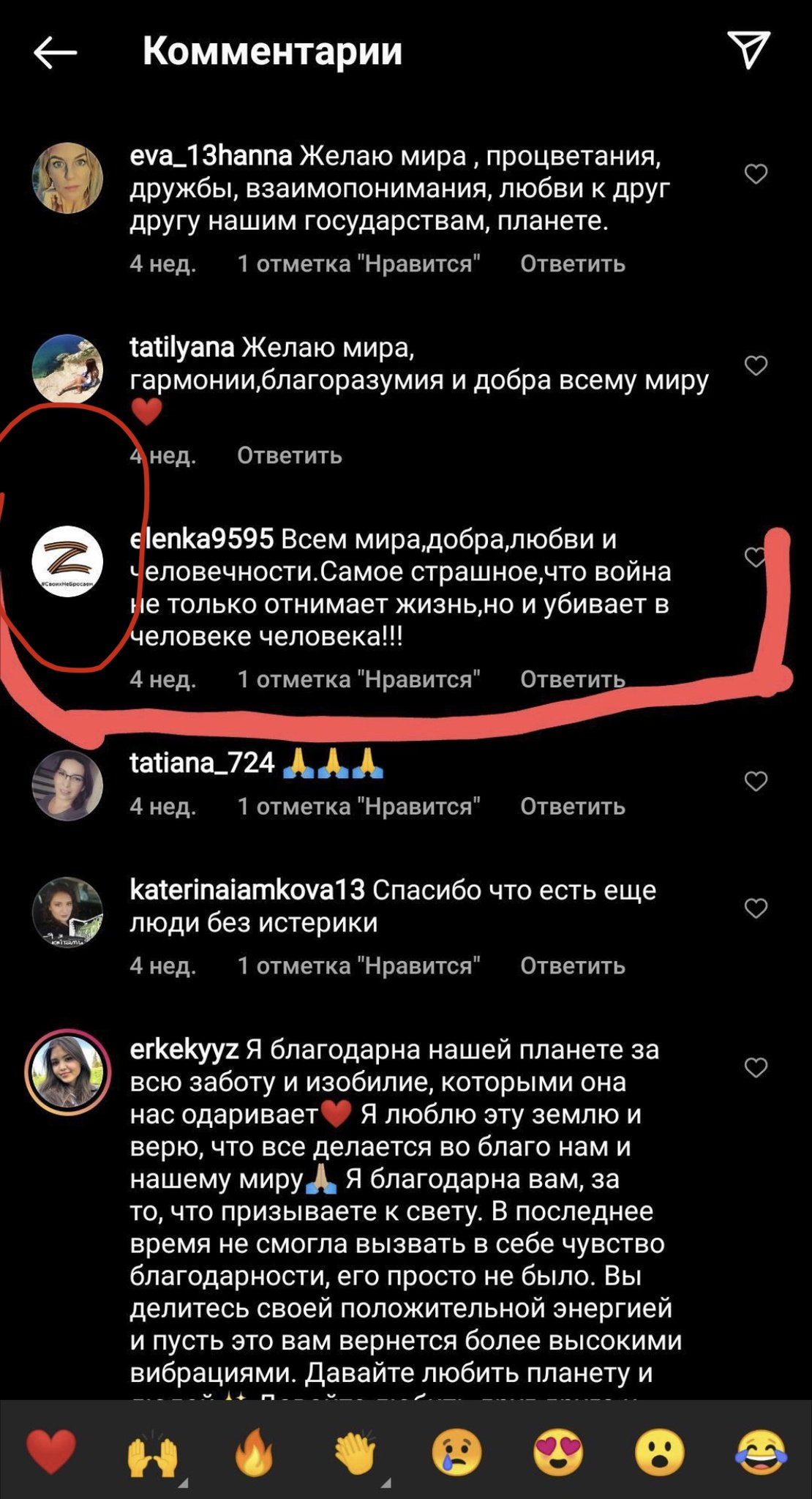Add the laughing with tears emoji
The image size is (812, 1499).
coord(761,1451)
